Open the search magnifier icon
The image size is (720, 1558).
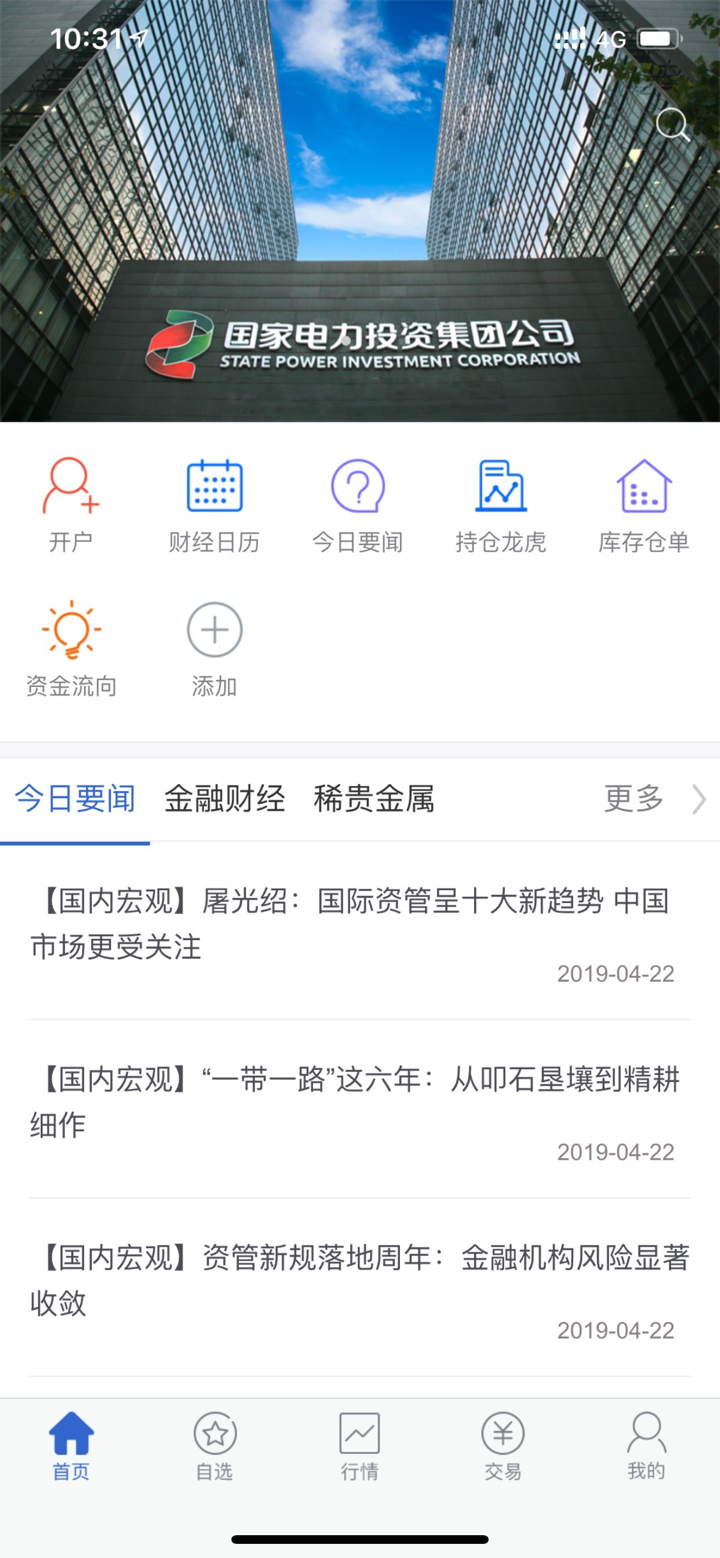click(x=672, y=126)
